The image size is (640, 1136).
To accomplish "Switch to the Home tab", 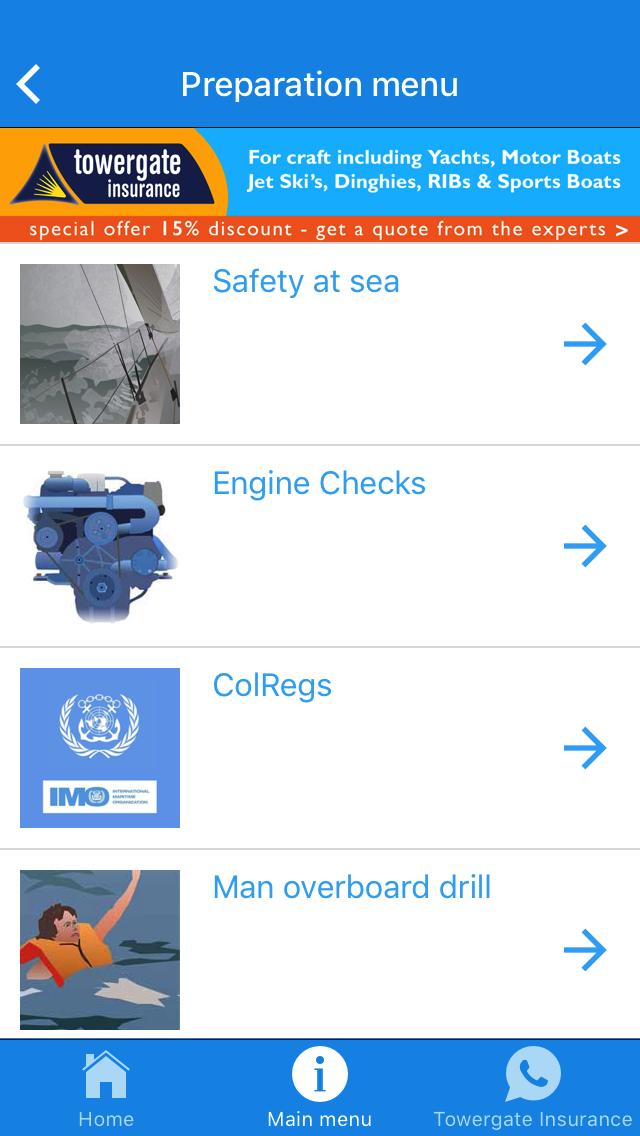I will point(106,1089).
